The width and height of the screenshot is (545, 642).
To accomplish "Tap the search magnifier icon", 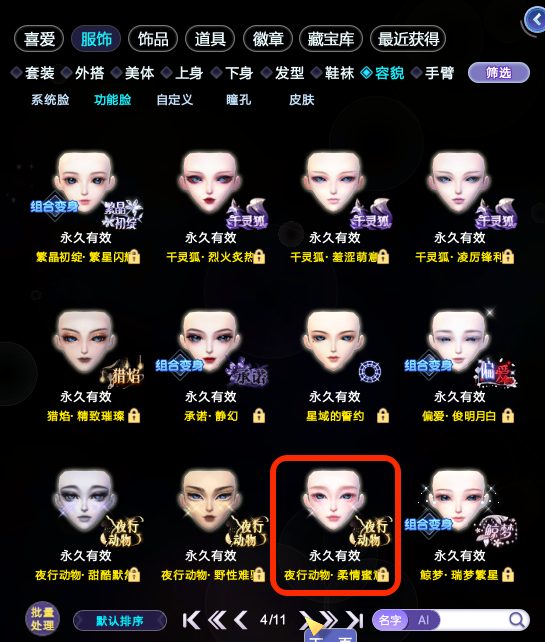I will (516, 620).
